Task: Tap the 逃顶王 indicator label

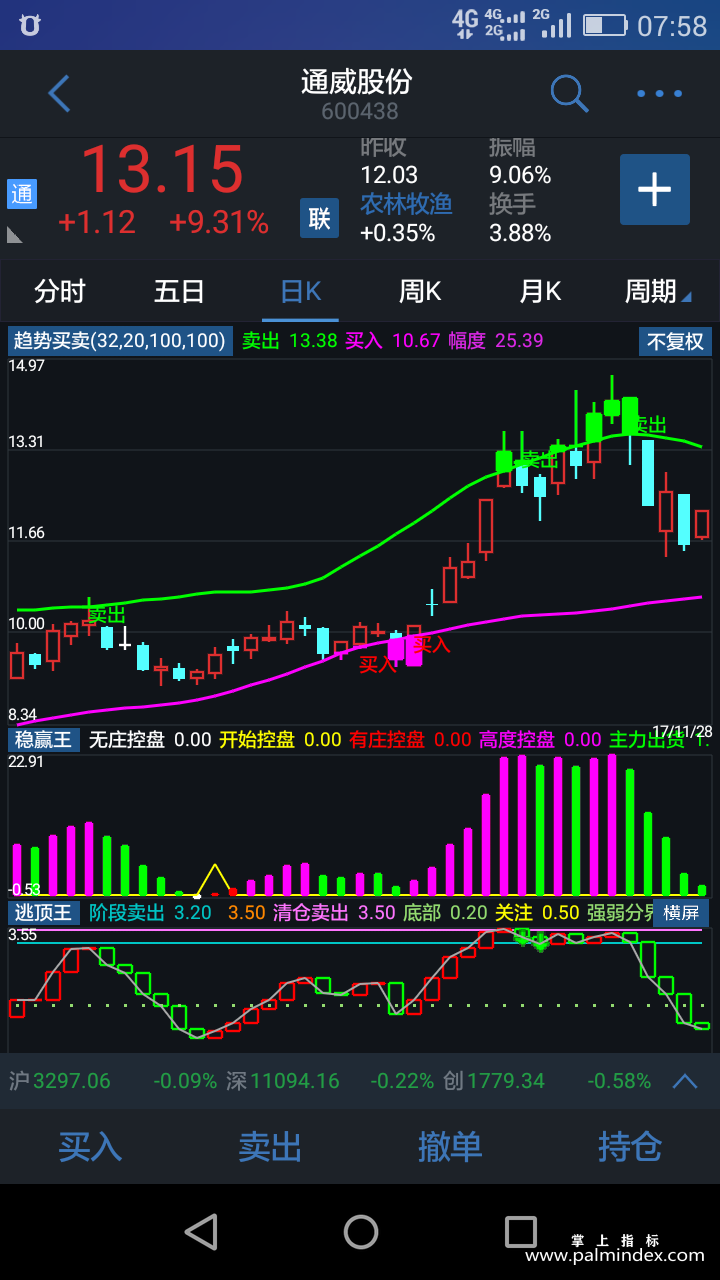Action: coord(44,912)
